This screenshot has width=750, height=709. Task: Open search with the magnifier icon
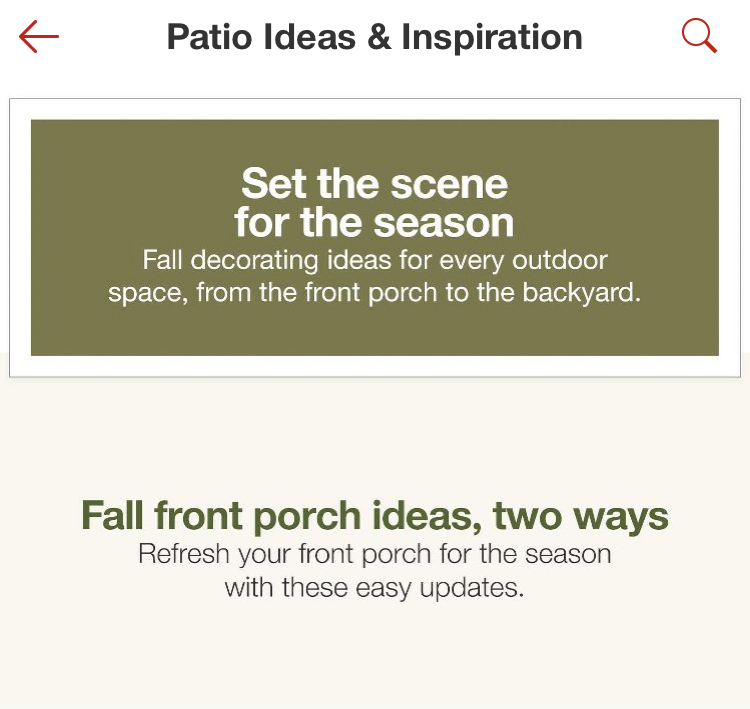(699, 37)
